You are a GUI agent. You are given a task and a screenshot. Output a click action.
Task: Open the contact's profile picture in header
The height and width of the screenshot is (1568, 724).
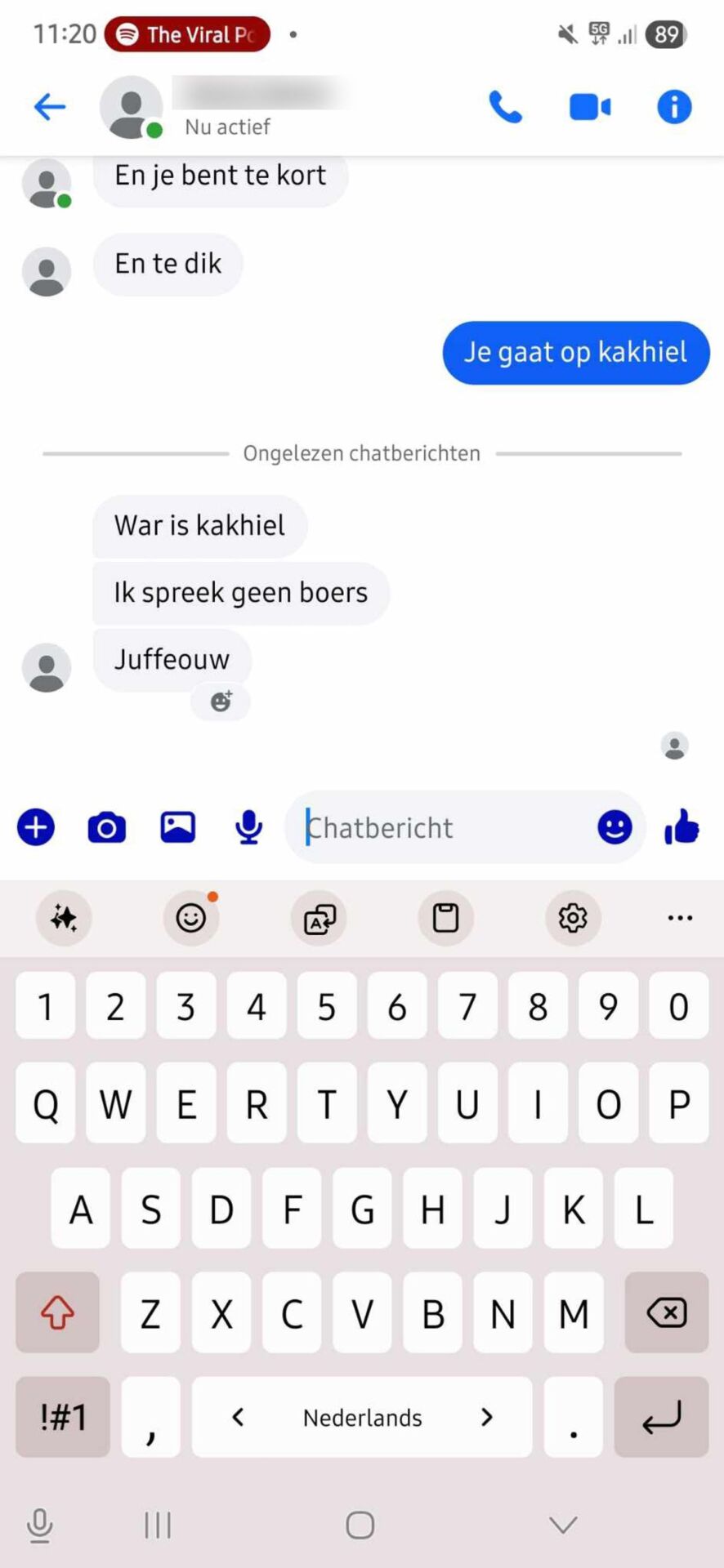pyautogui.click(x=131, y=107)
